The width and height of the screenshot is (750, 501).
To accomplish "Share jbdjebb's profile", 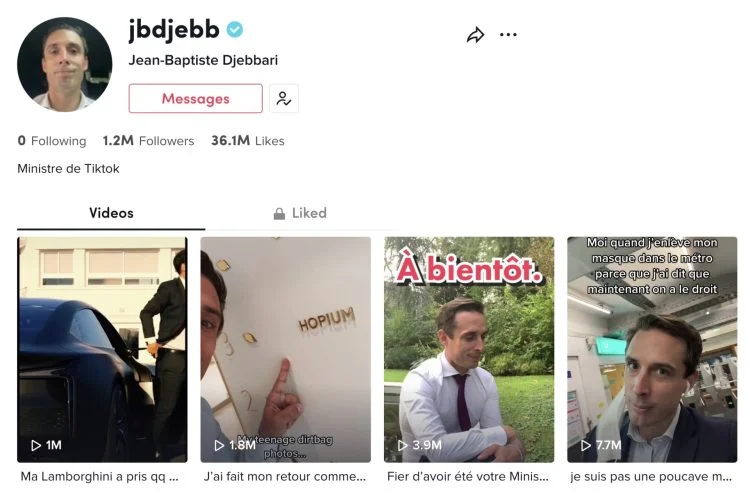I will pos(475,35).
